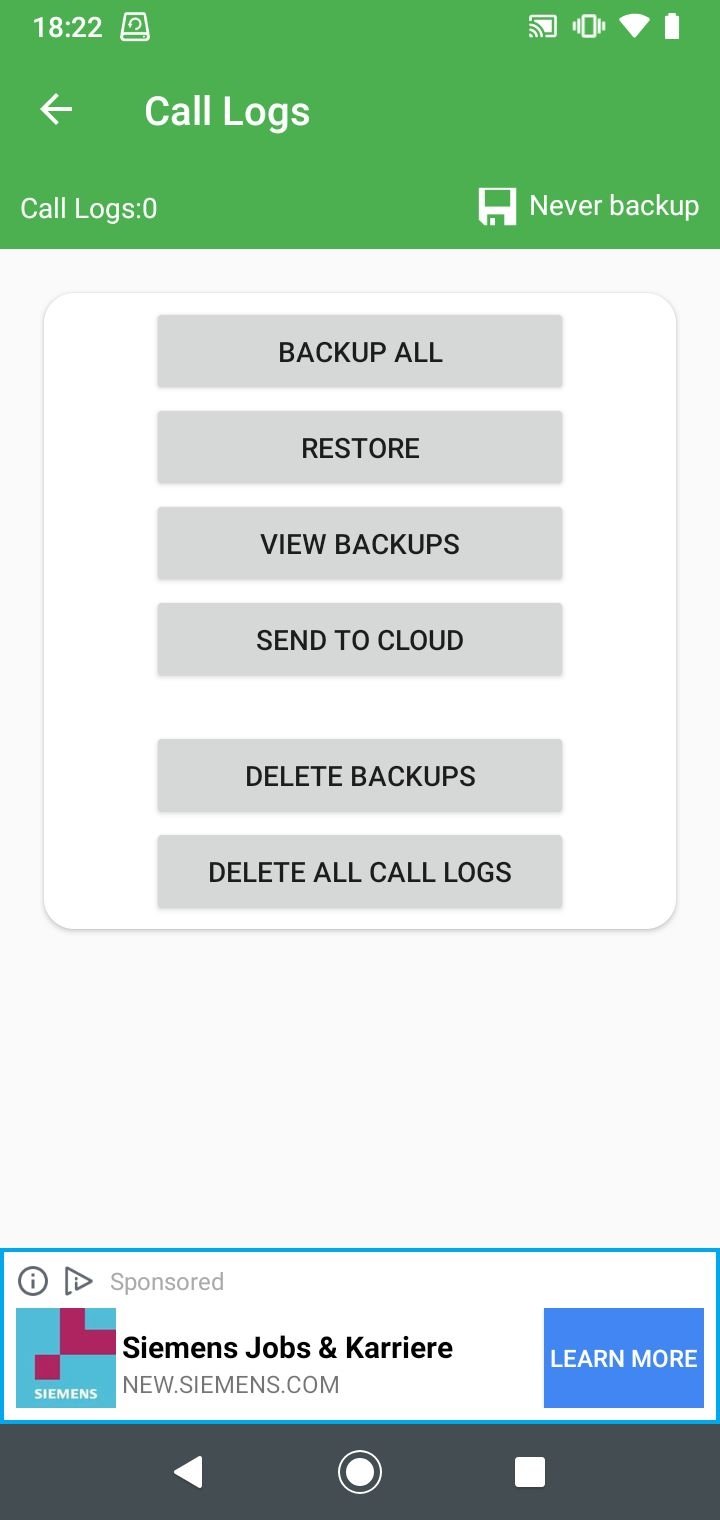Viewport: 720px width, 1520px height.
Task: Tap DELETE BACKUPS
Action: click(x=360, y=776)
